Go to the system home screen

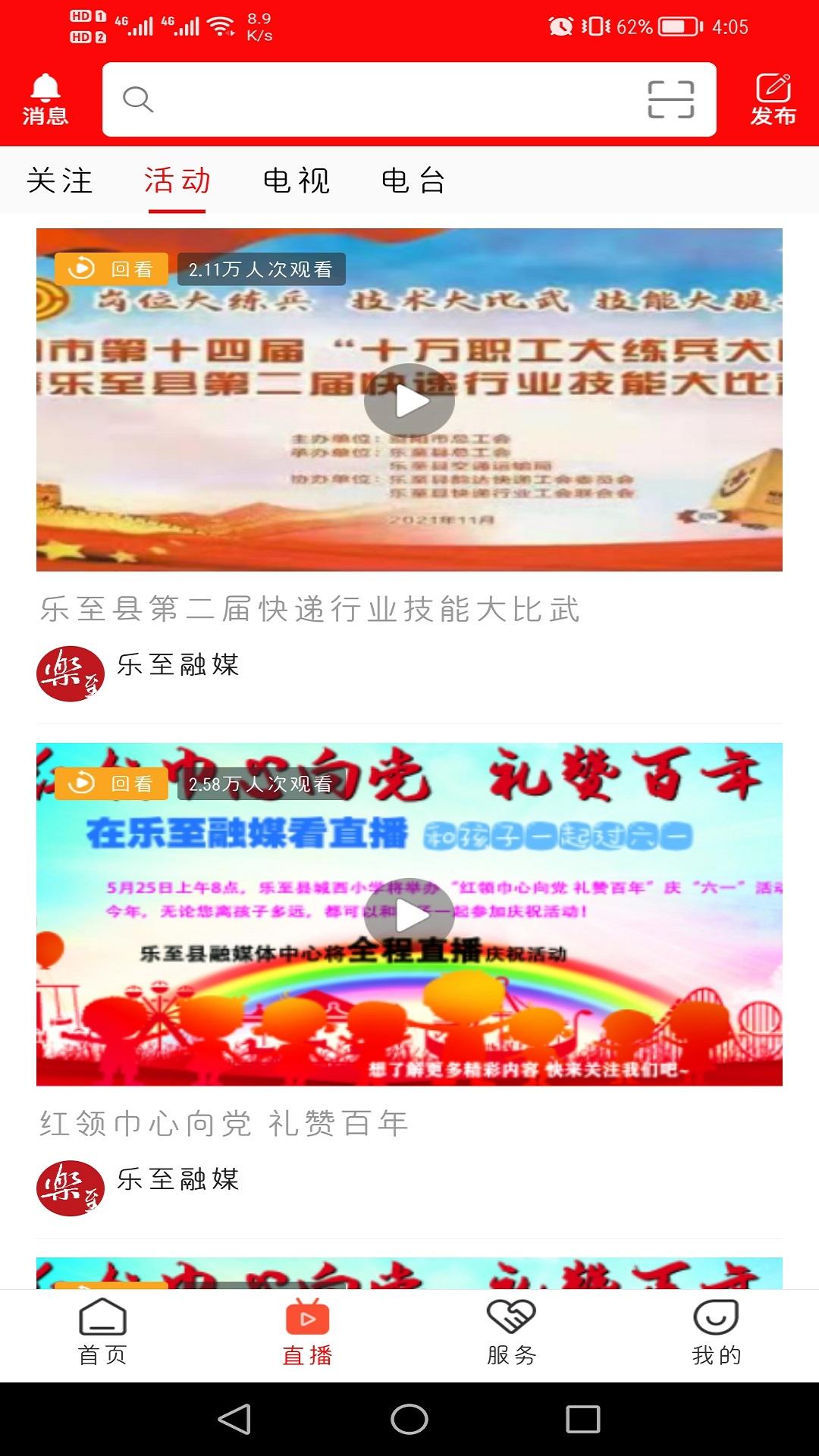click(x=409, y=1419)
